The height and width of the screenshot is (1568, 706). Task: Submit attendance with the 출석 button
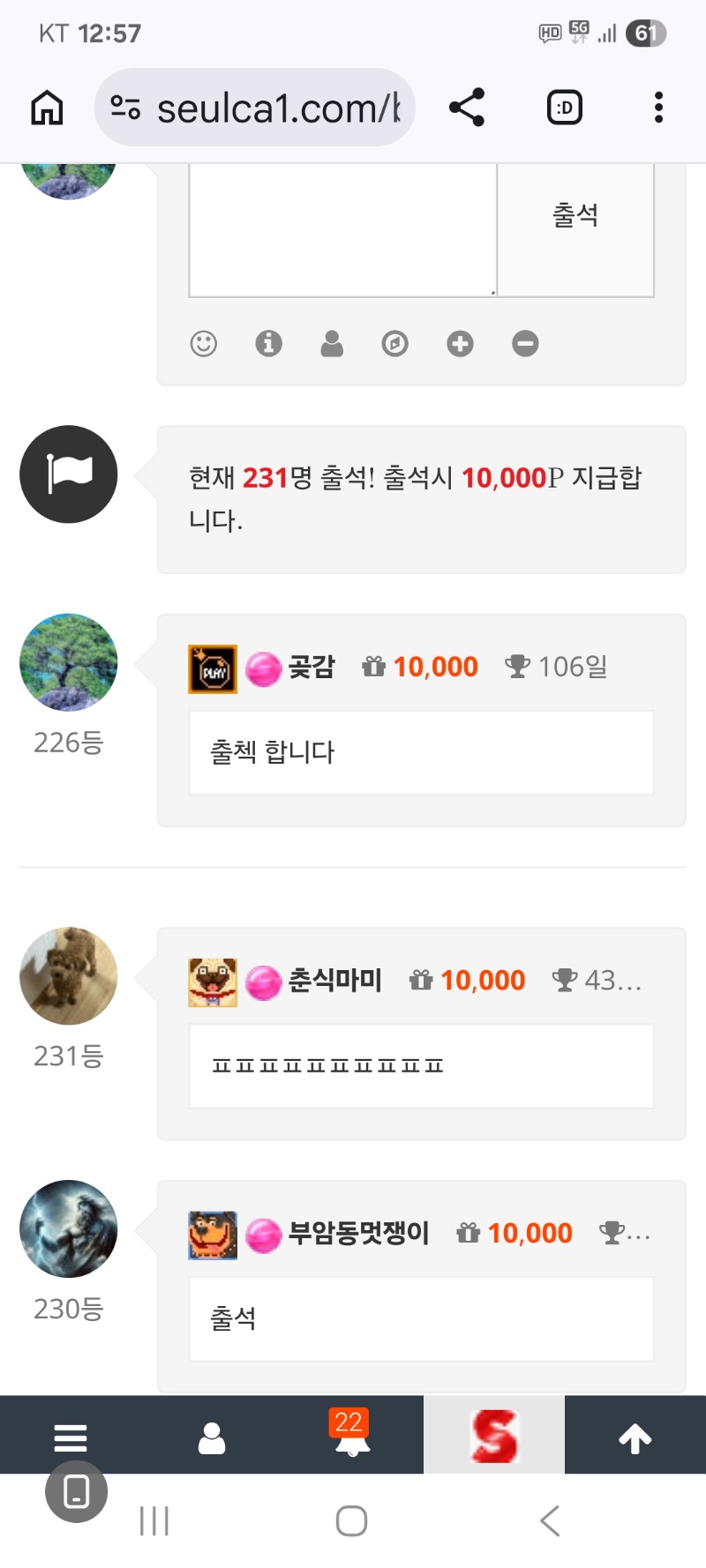tap(575, 216)
